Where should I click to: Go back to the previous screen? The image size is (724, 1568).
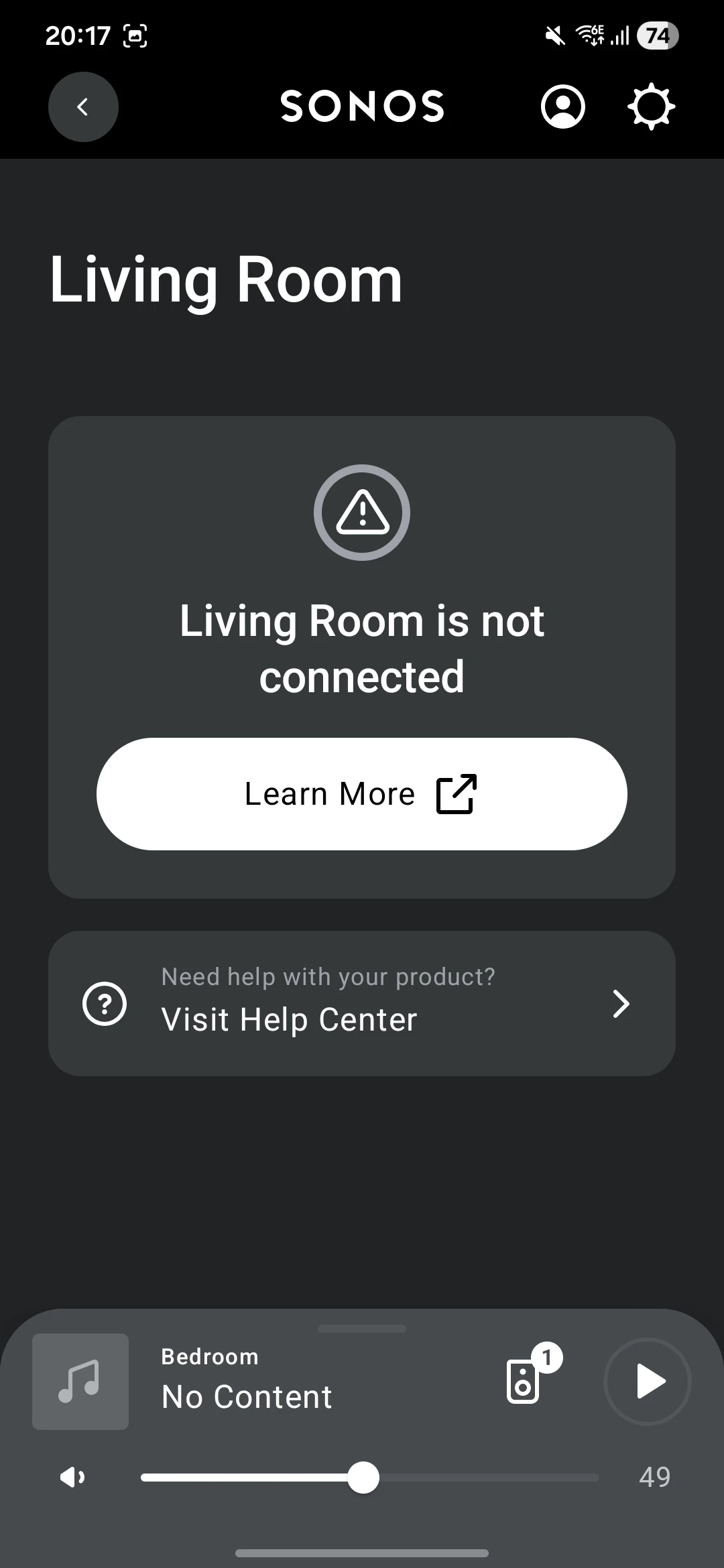point(83,107)
